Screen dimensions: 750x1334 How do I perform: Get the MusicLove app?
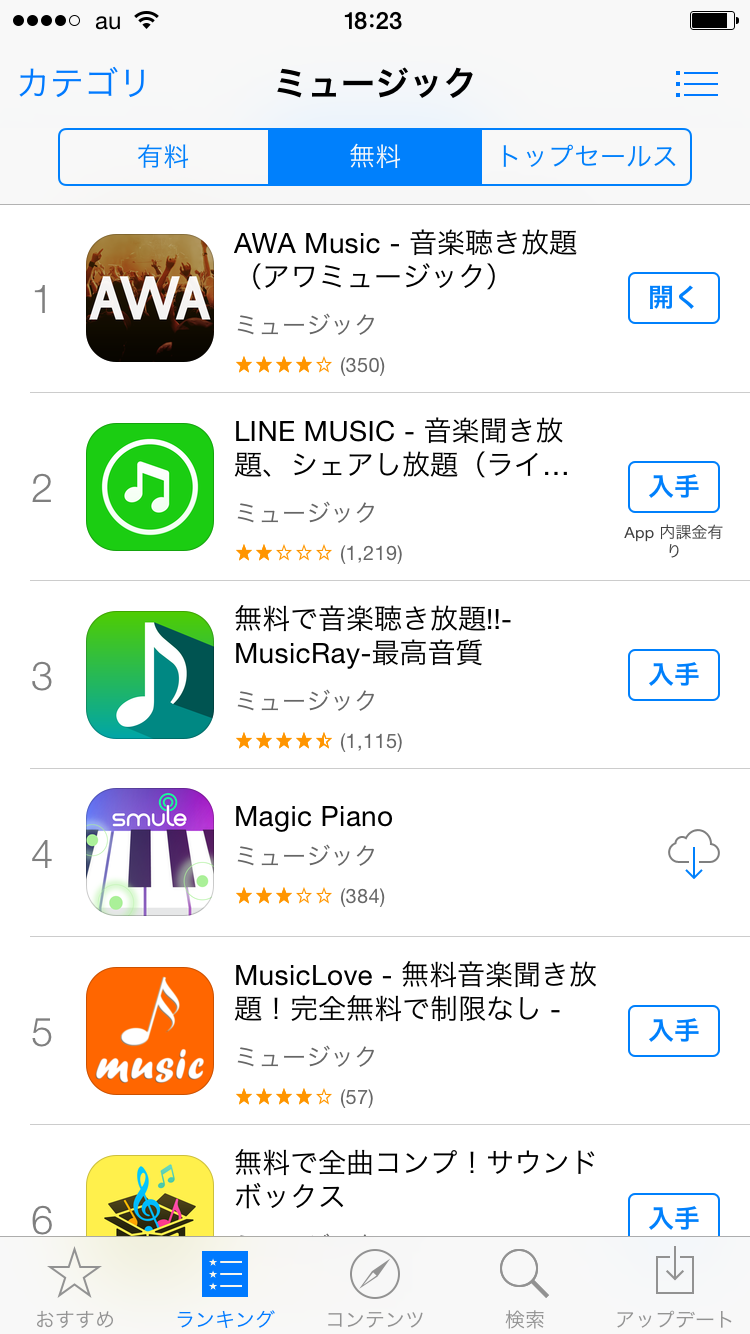(x=673, y=1031)
